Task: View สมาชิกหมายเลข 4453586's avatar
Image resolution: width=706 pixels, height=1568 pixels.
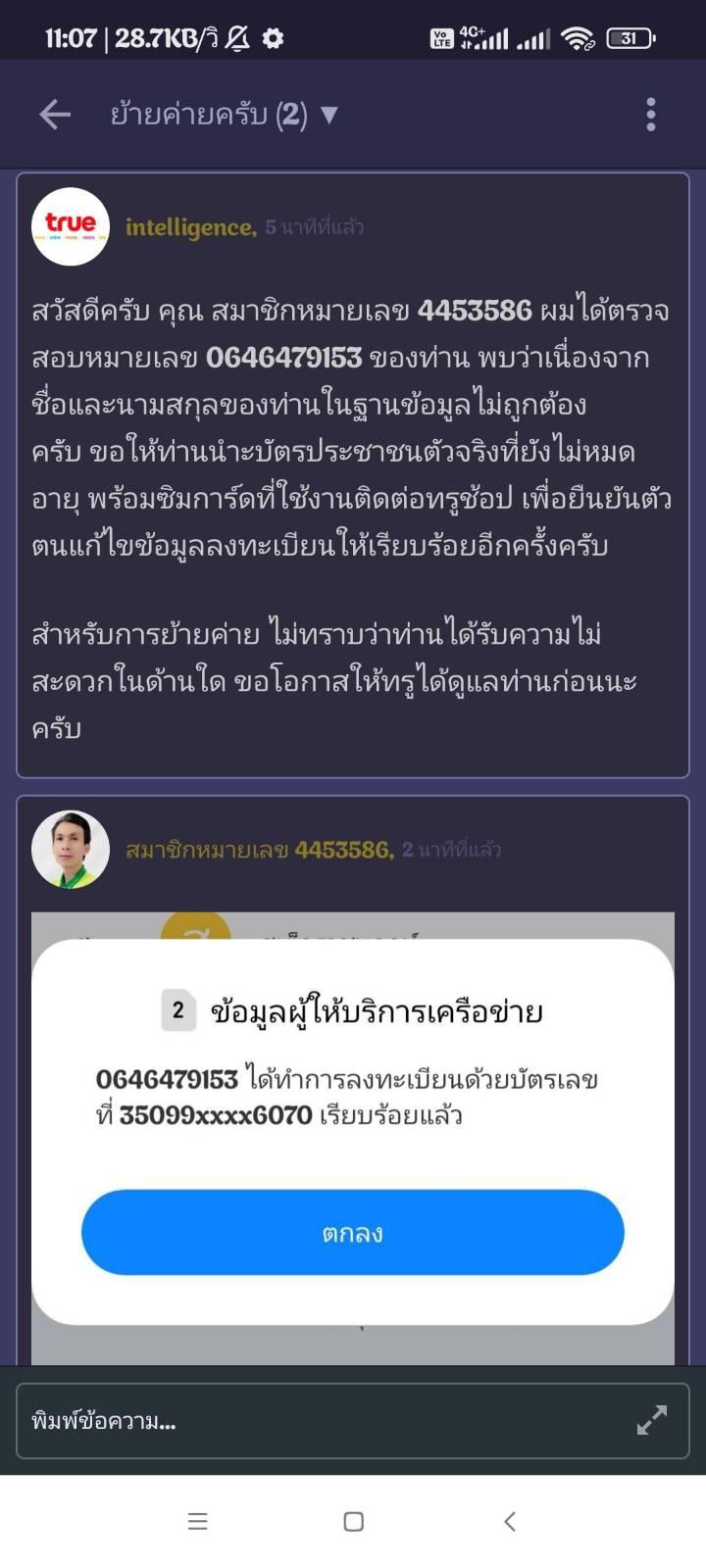Action: [71, 849]
